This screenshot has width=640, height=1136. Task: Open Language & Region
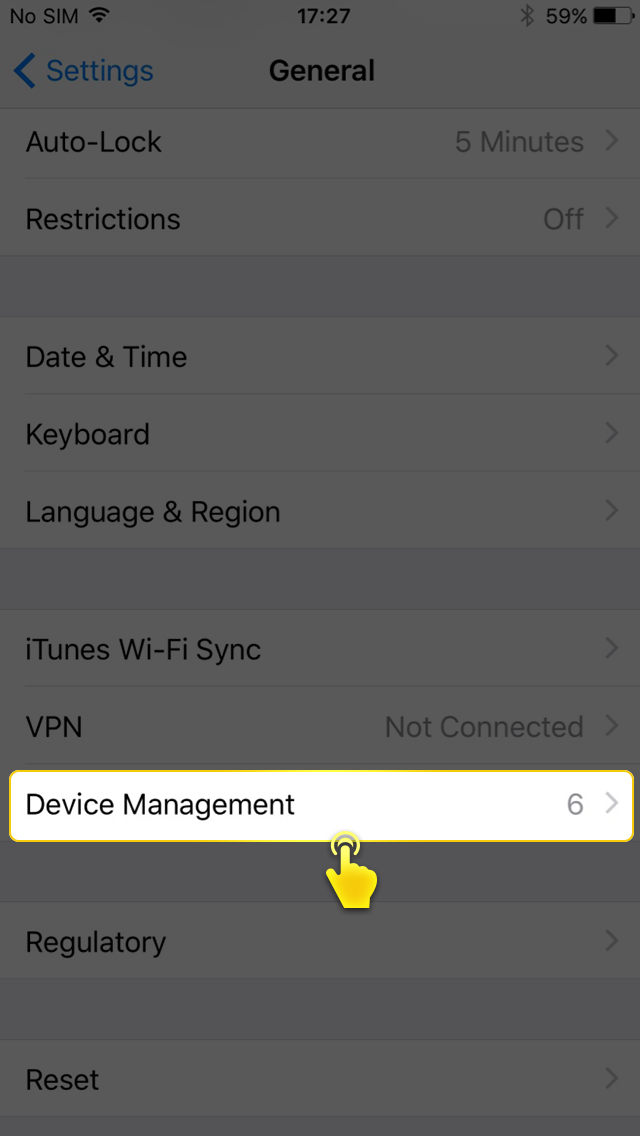pyautogui.click(x=320, y=512)
